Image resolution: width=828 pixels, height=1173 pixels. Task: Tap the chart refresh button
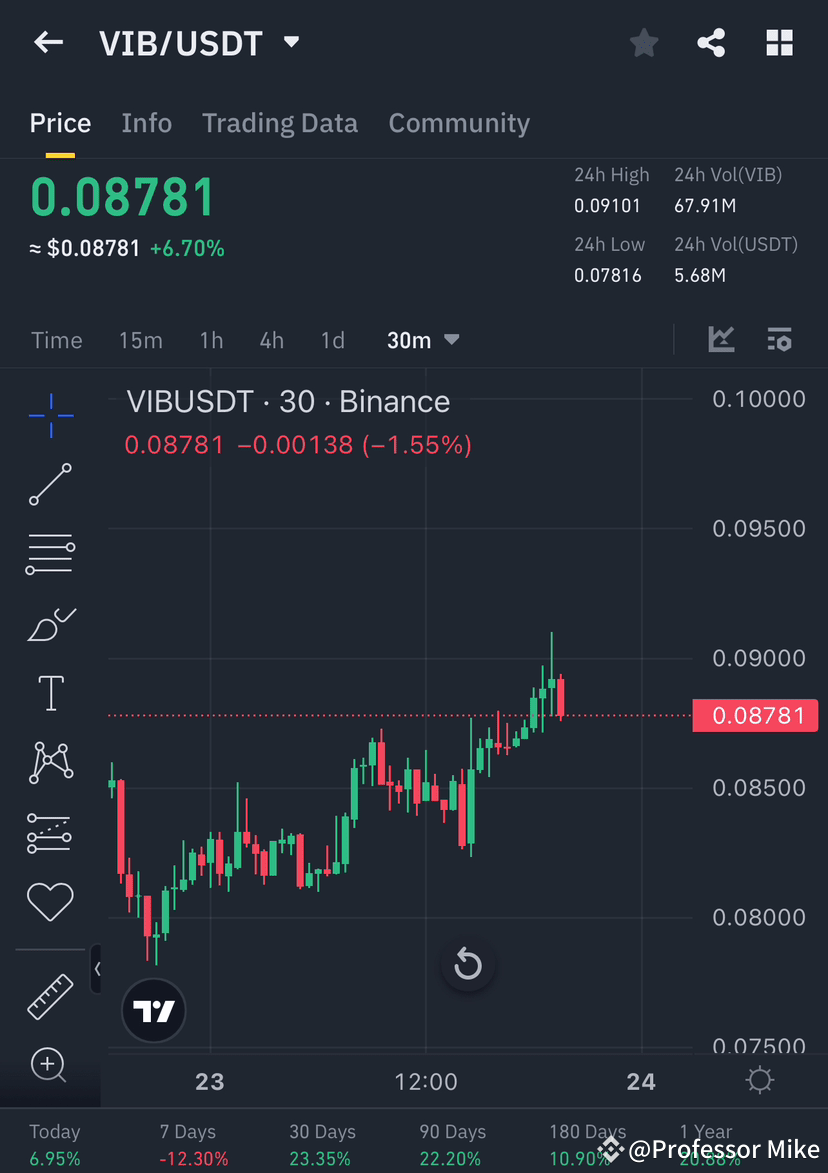[467, 963]
